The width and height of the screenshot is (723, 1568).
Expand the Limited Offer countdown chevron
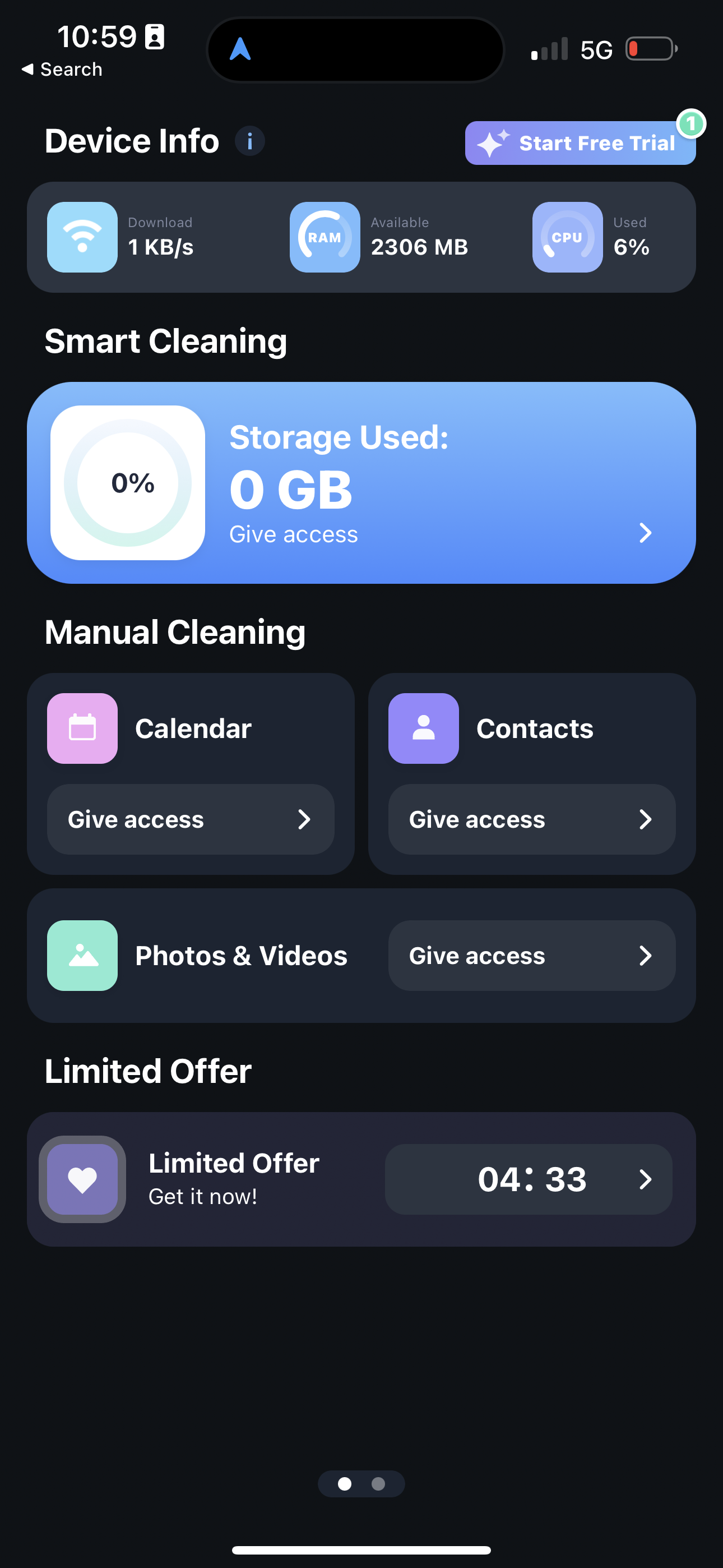(x=646, y=1178)
